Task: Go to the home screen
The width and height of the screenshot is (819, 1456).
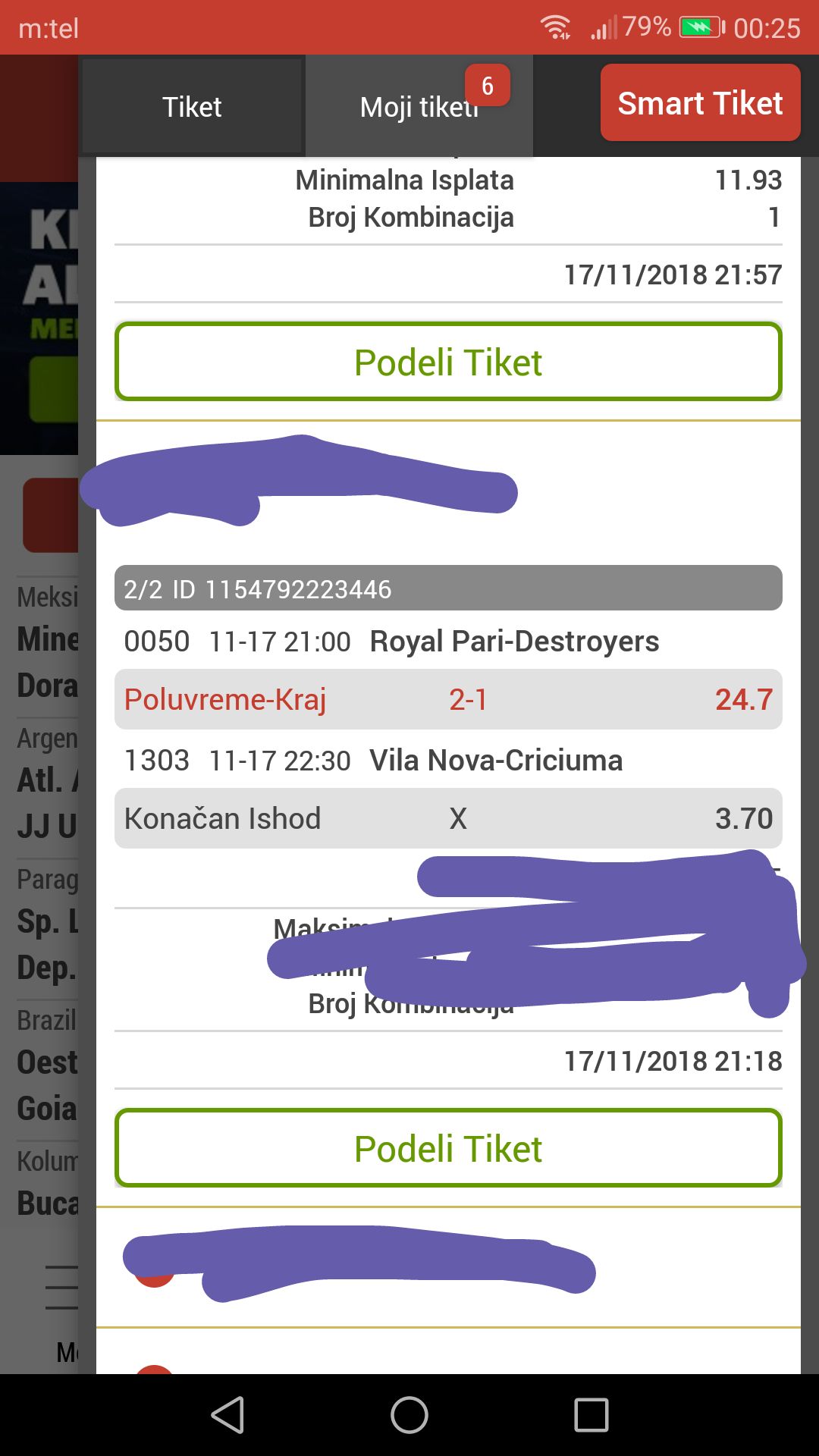Action: pos(409,1415)
